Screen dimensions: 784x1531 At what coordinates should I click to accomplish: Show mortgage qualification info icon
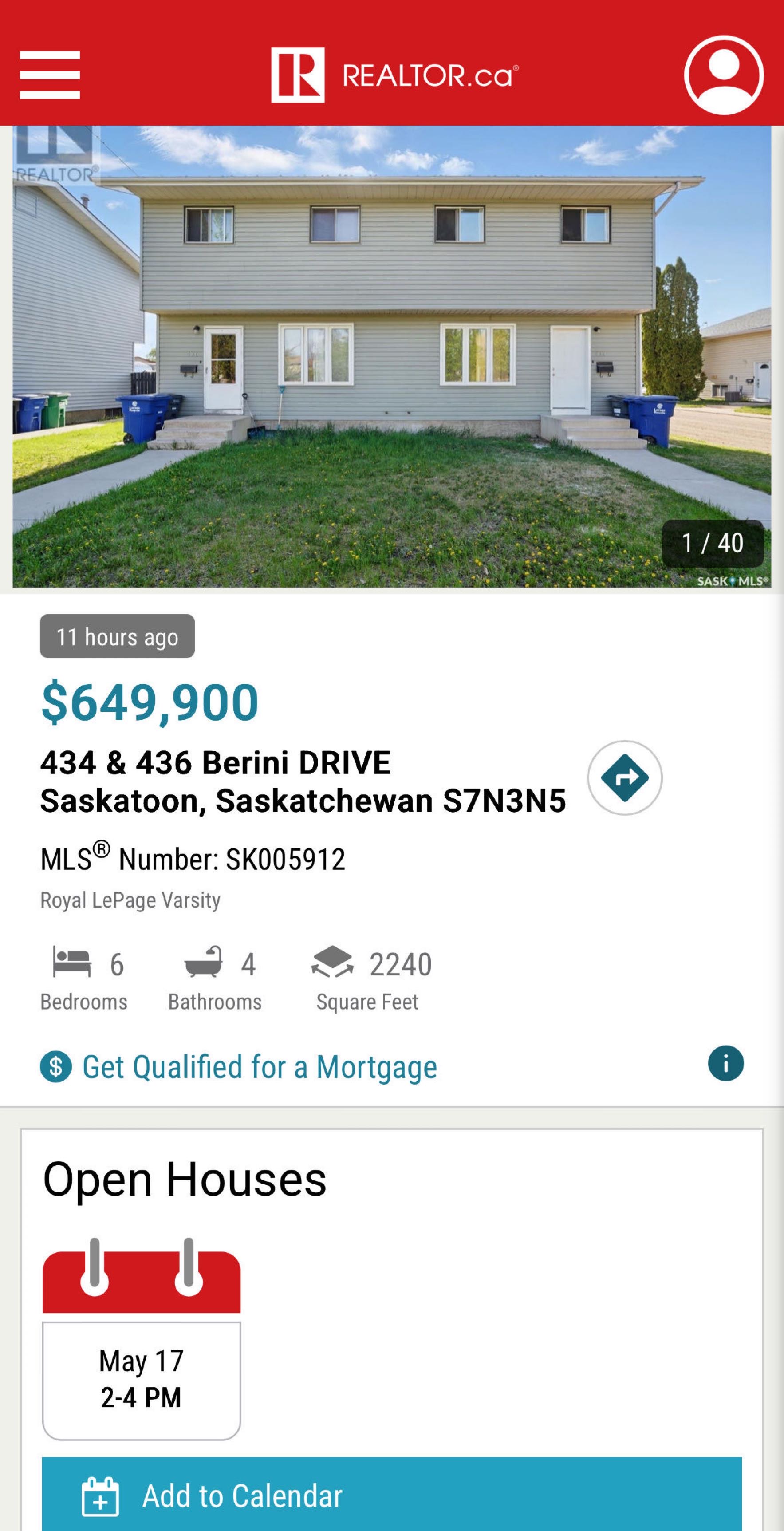[725, 1063]
